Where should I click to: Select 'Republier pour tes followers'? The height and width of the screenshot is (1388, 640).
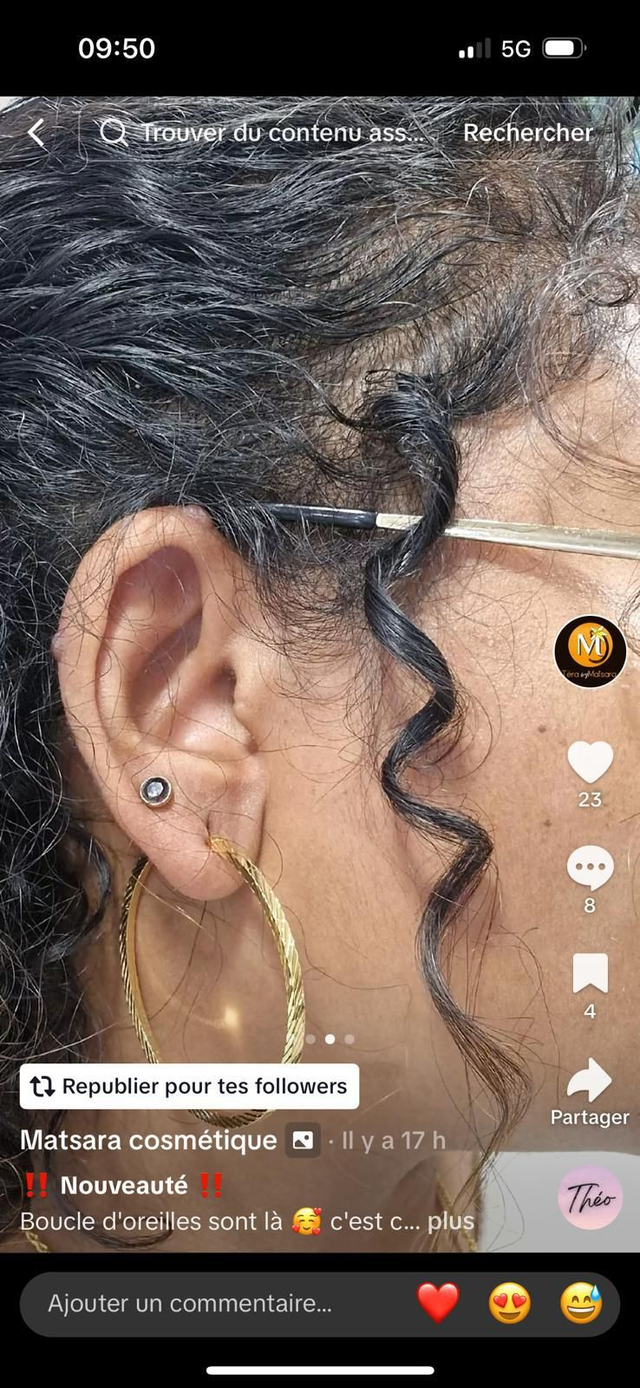pyautogui.click(x=189, y=1086)
